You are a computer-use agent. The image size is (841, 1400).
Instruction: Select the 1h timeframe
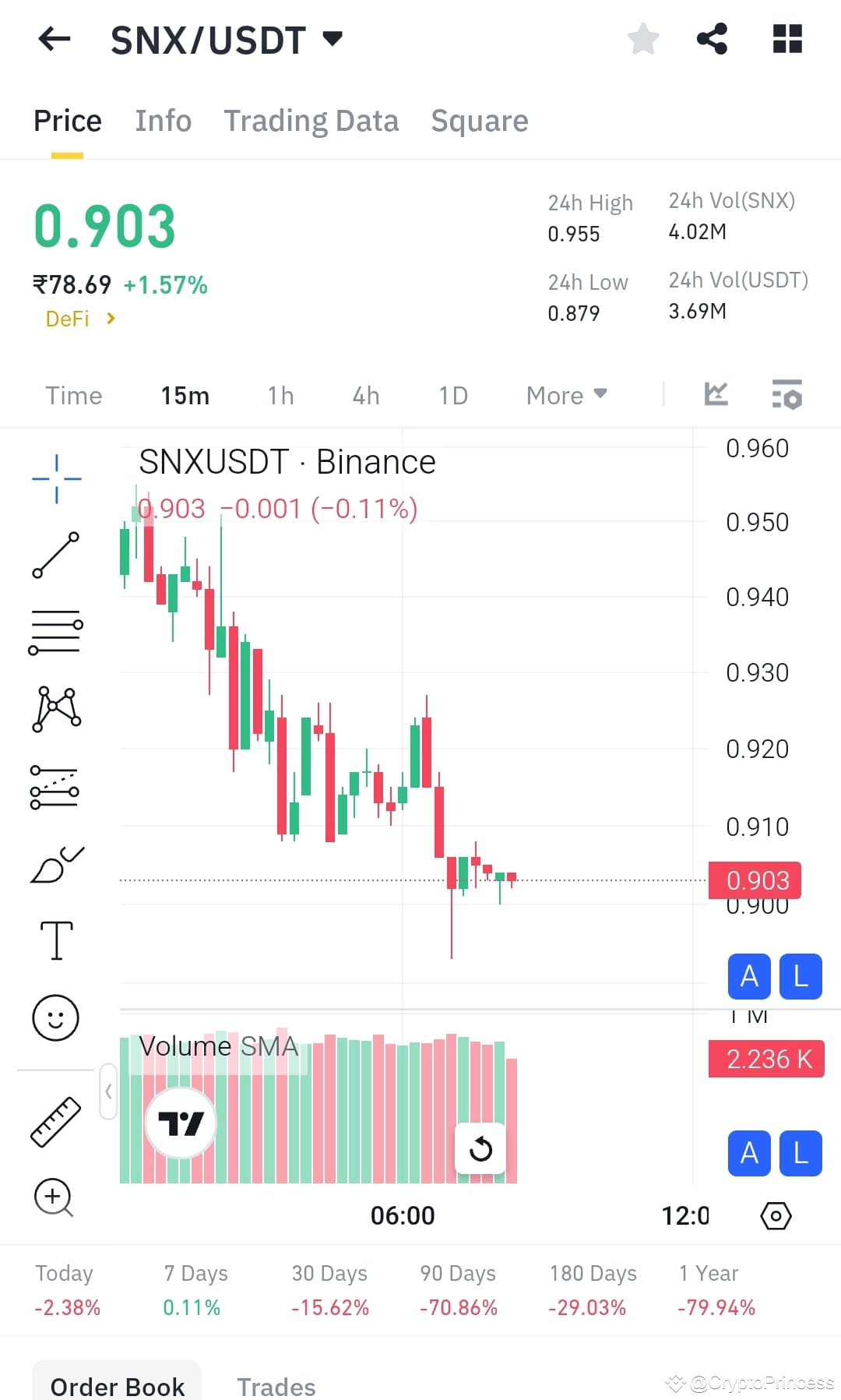tap(280, 395)
